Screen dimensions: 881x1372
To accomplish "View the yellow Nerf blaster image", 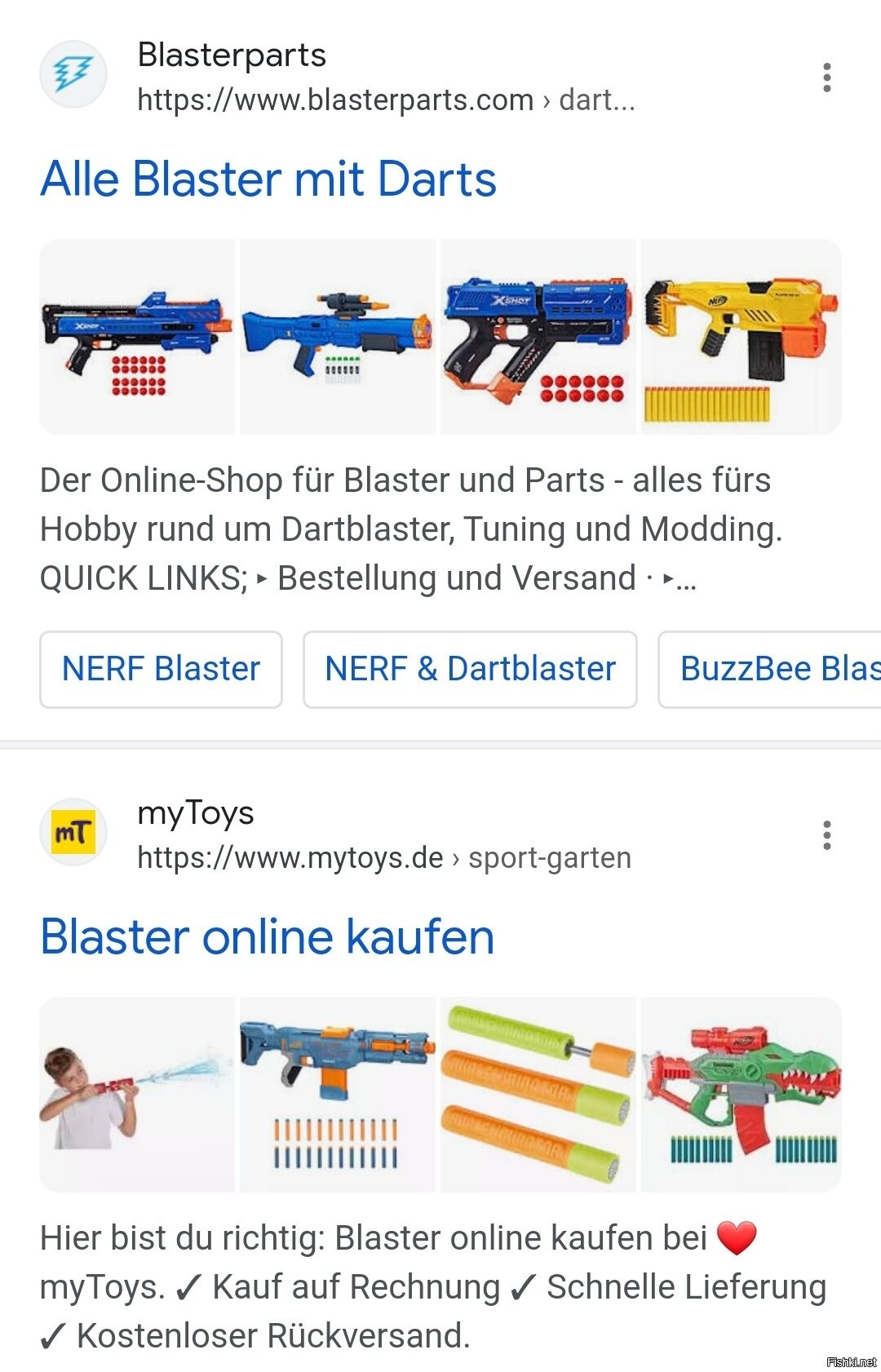I will click(x=740, y=337).
